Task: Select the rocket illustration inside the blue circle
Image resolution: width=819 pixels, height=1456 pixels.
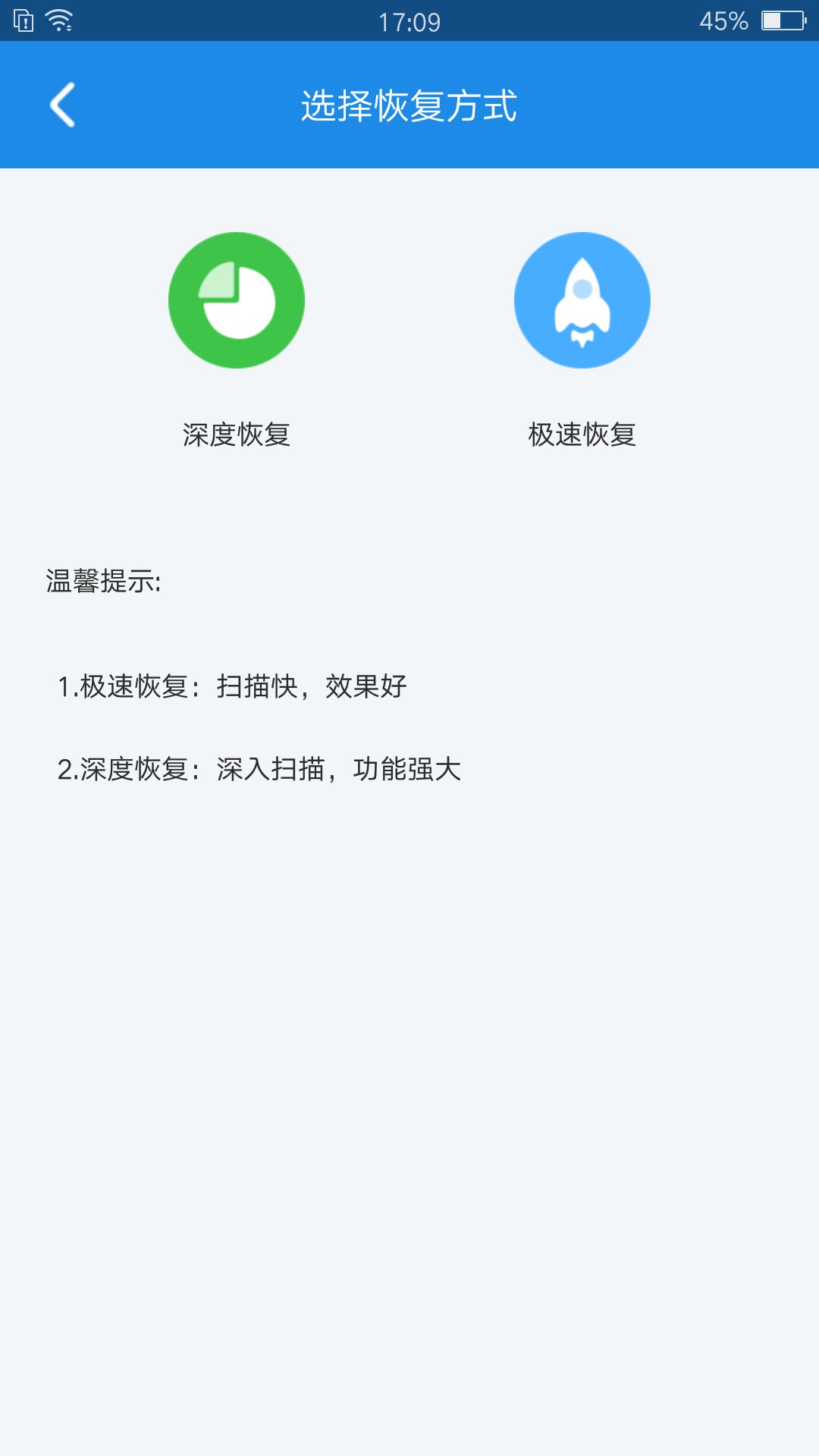Action: 582,300
